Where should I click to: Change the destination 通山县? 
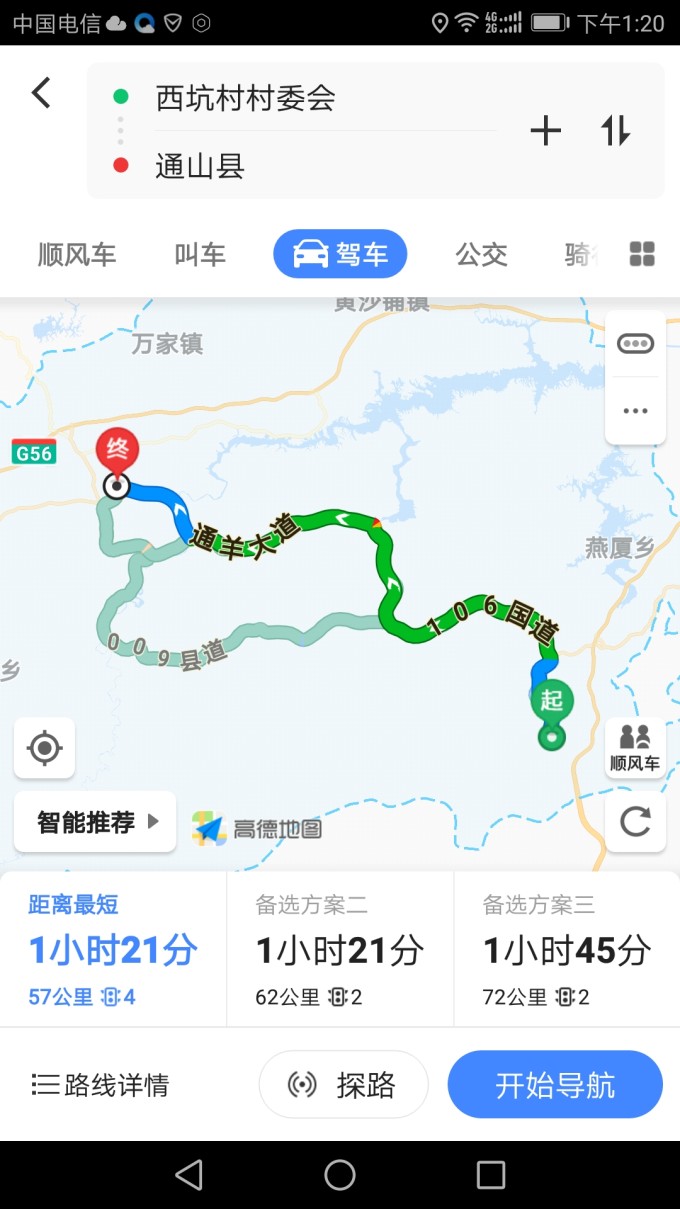click(200, 165)
